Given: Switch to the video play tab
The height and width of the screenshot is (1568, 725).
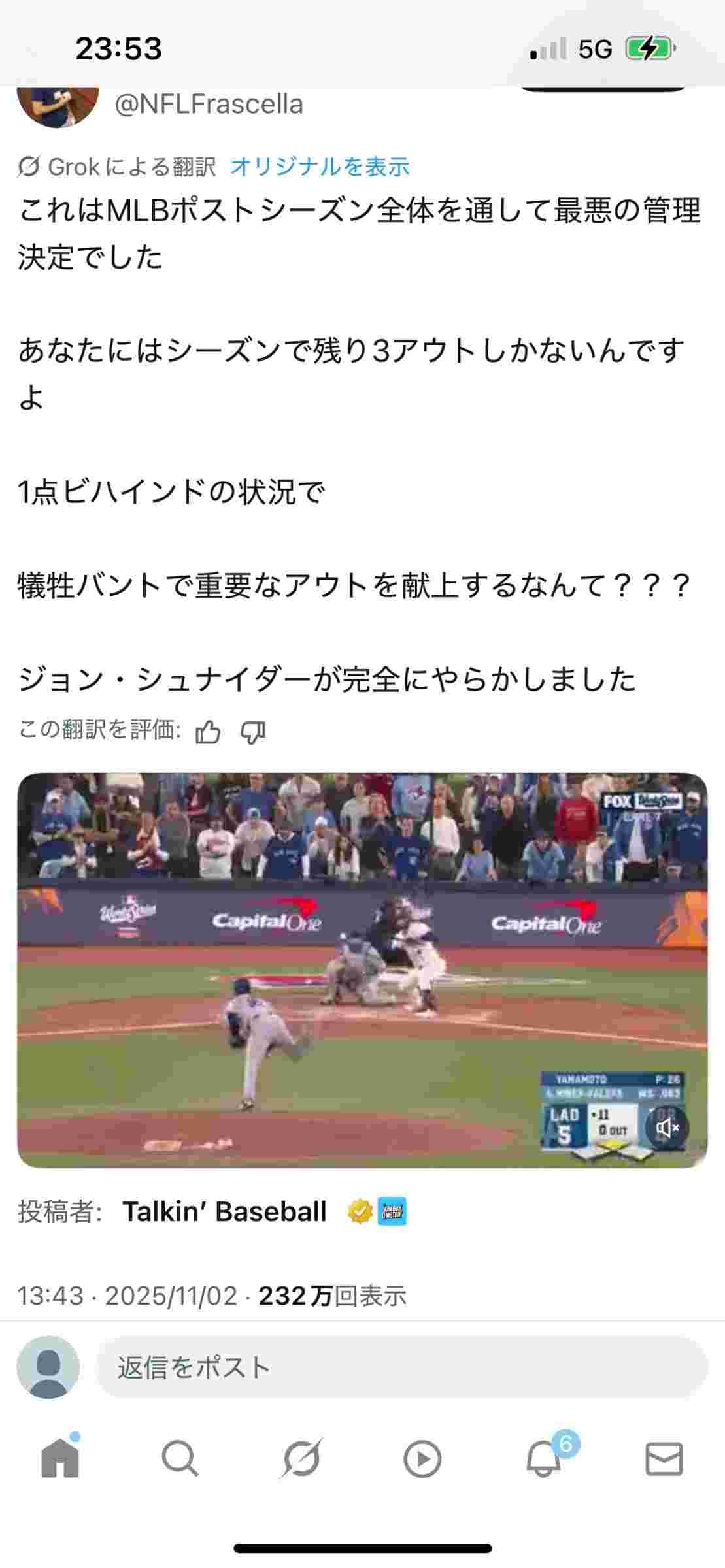Looking at the screenshot, I should [422, 1458].
